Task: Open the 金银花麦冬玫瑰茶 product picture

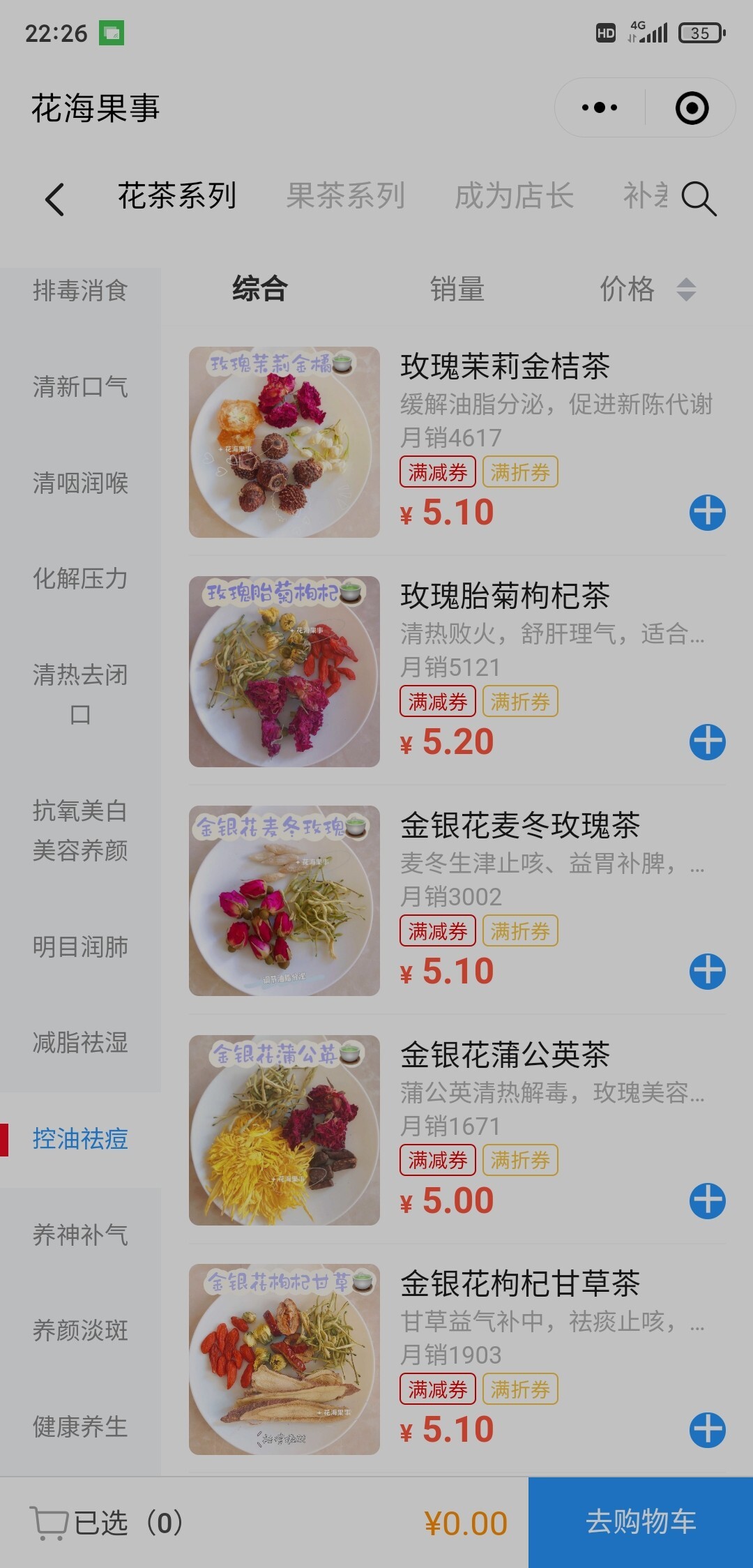Action: 284,900
